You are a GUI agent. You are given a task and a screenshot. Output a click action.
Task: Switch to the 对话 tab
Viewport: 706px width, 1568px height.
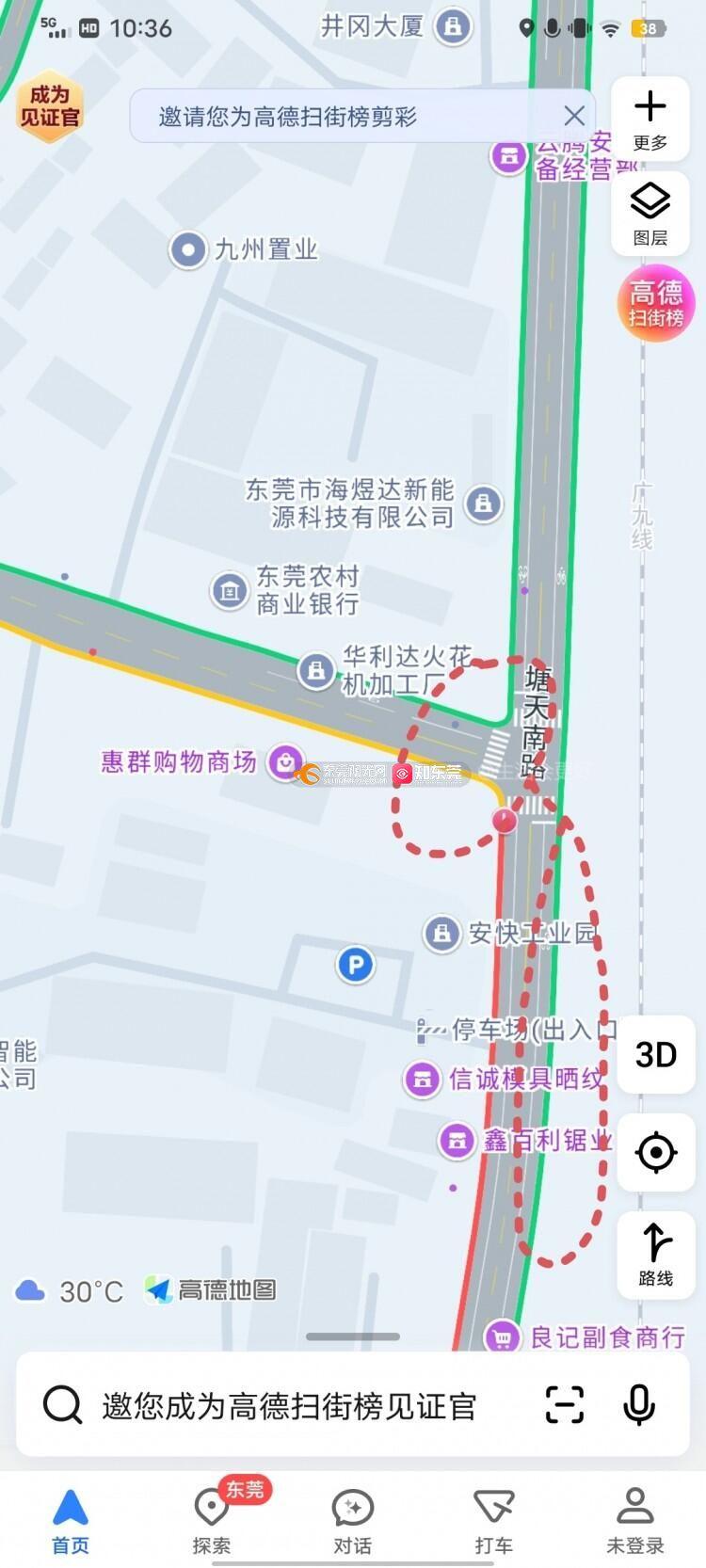353,1520
